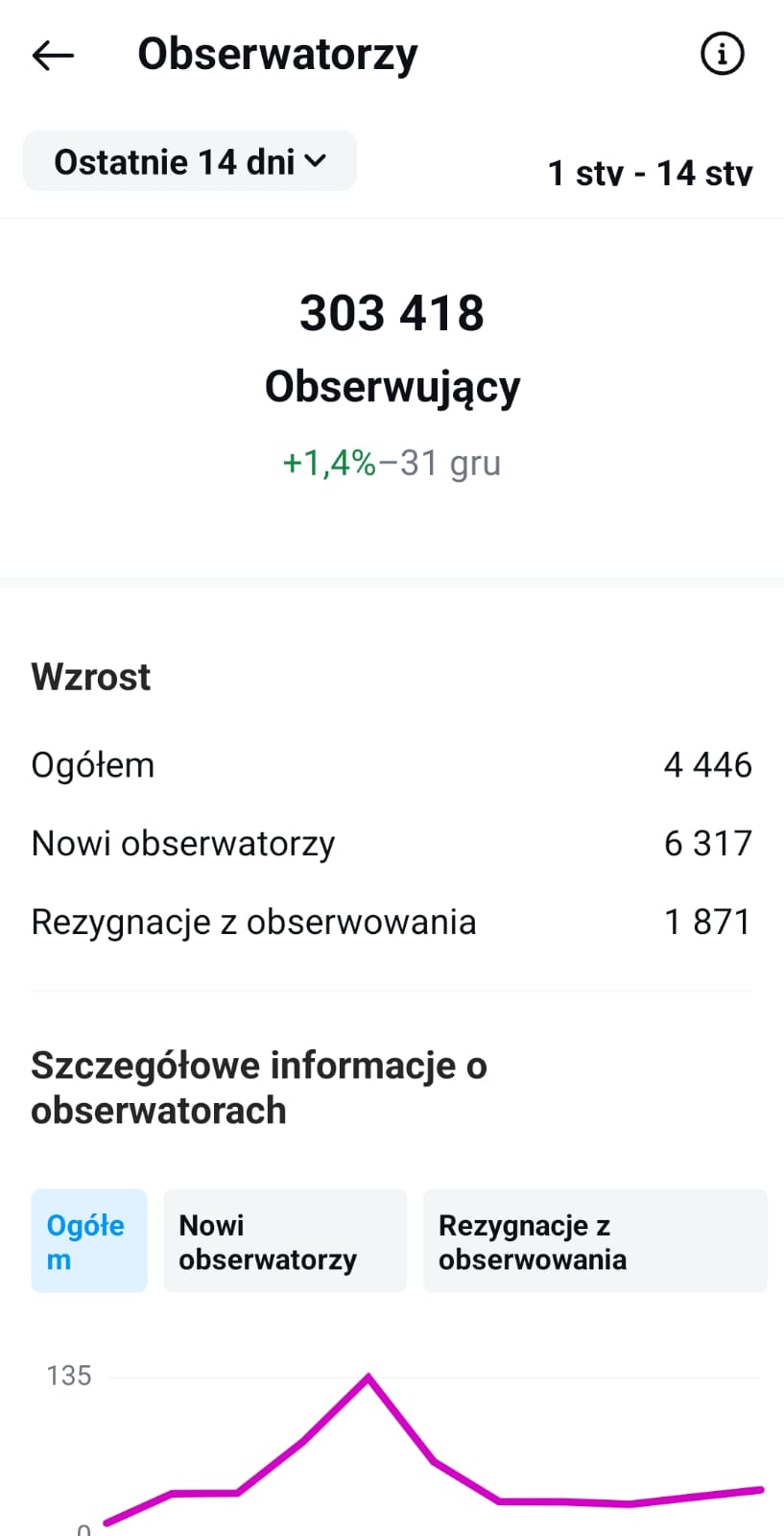Show the Rezygnacje z obserwowania tab
This screenshot has width=784, height=1536.
coord(595,1241)
